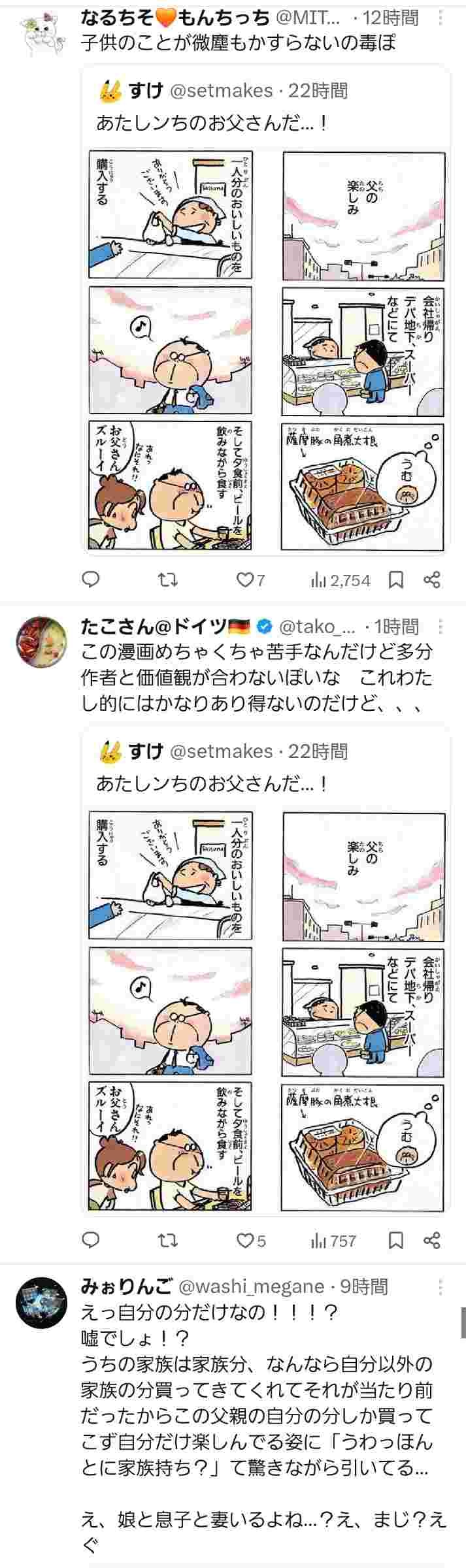
Task: Open overflow menu on たこさん@ドイツ's post
Action: [442, 627]
